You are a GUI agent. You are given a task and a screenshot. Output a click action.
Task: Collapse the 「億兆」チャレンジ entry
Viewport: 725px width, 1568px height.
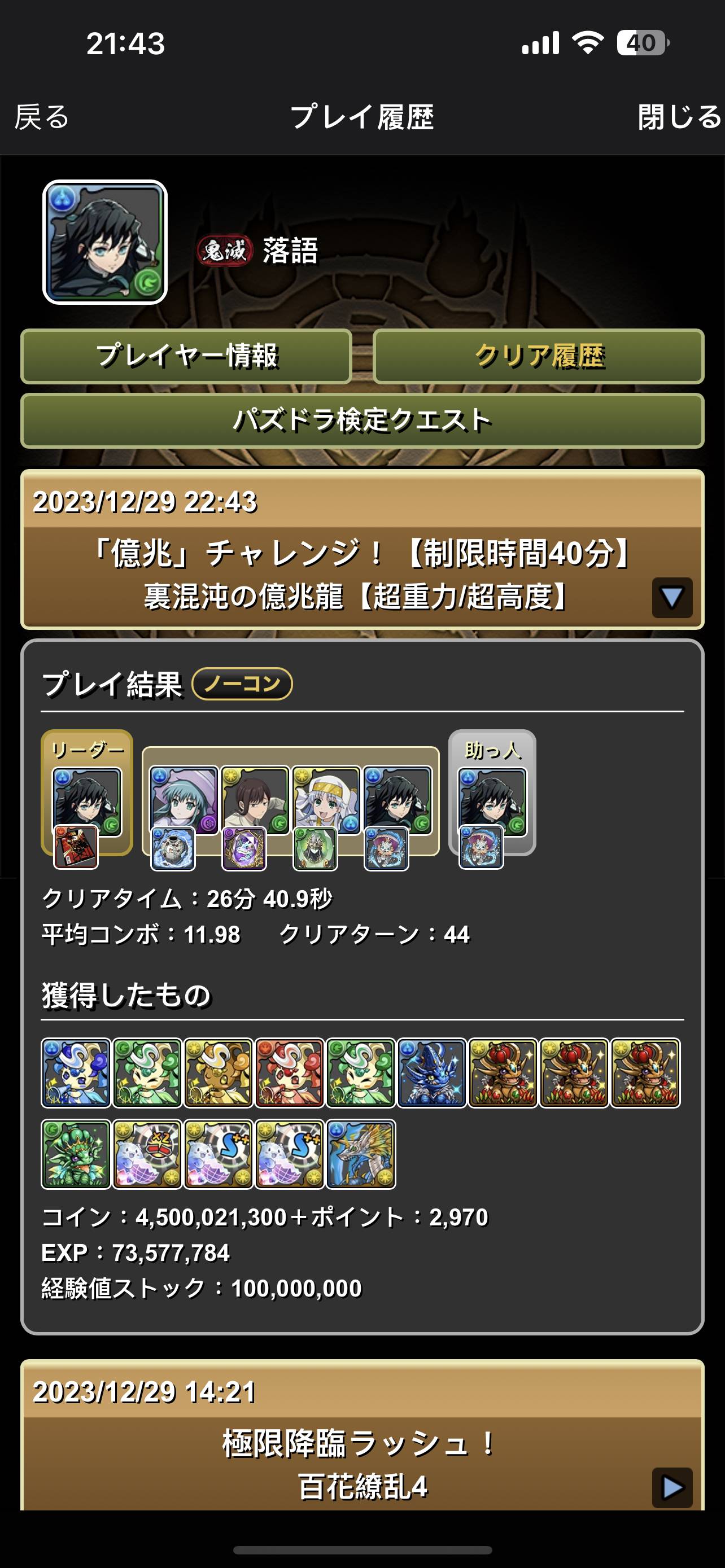pyautogui.click(x=671, y=597)
